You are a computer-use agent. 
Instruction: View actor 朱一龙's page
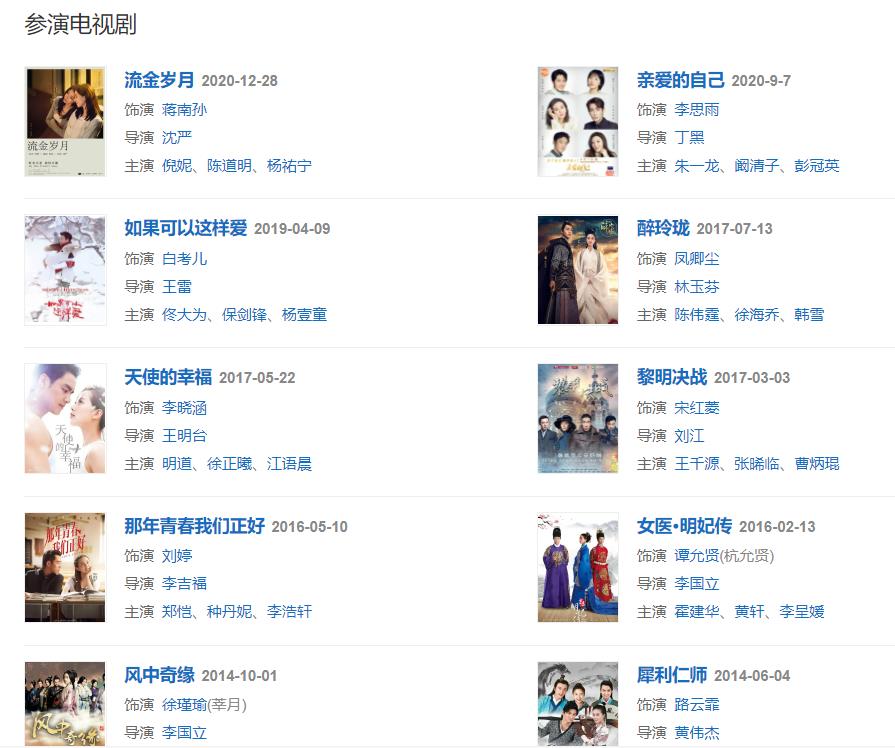(x=697, y=165)
